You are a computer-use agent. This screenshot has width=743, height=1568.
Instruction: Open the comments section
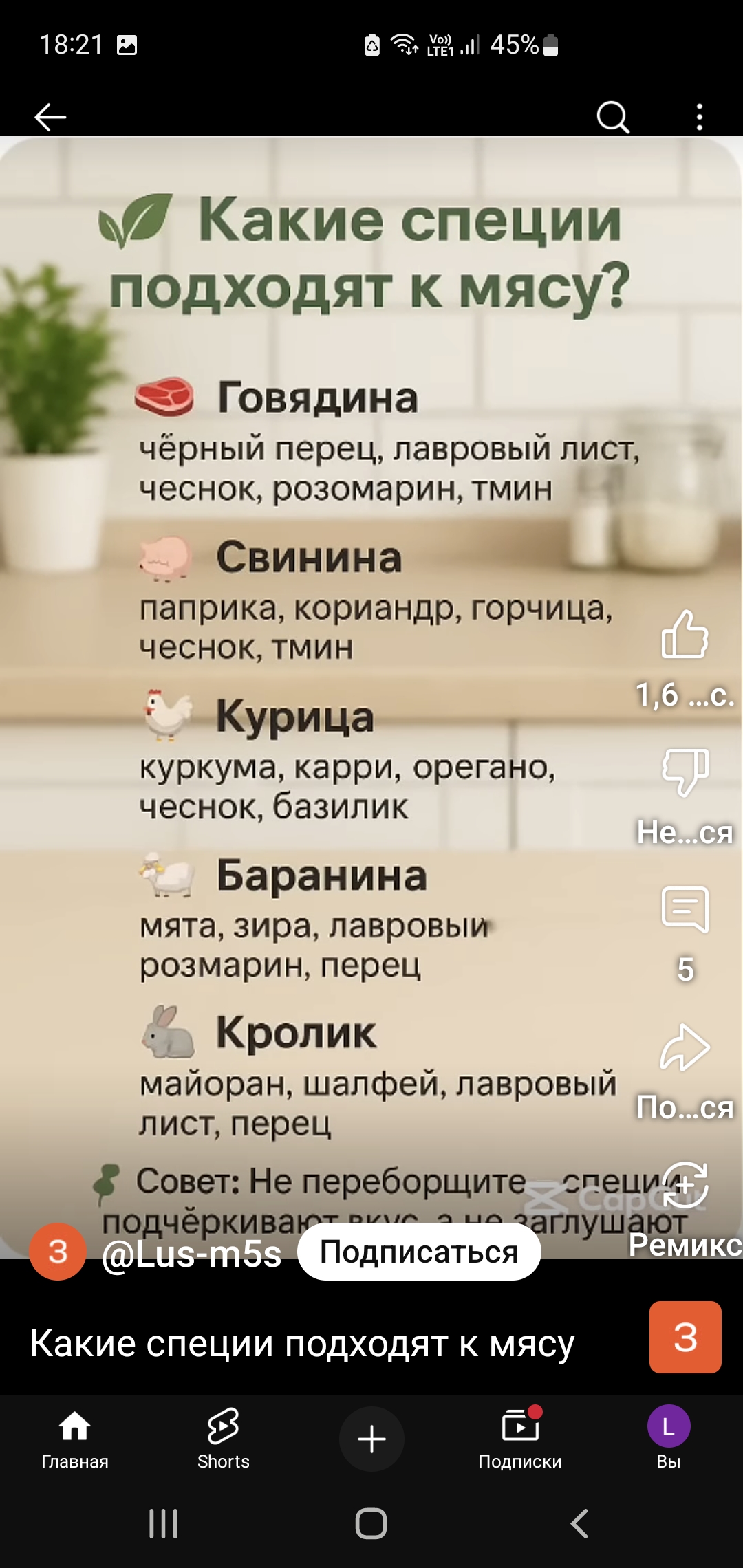click(x=685, y=909)
